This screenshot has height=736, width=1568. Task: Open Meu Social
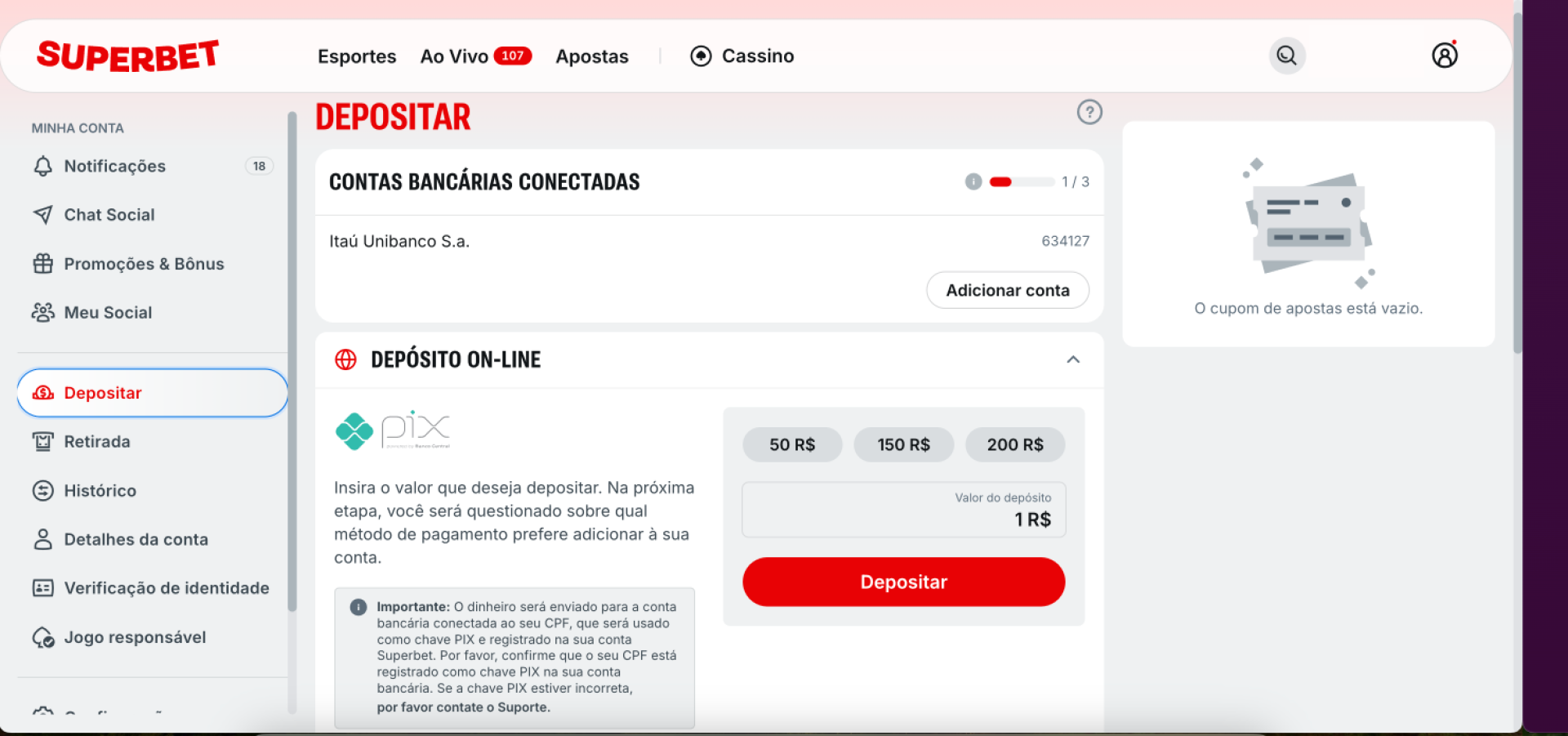point(108,313)
